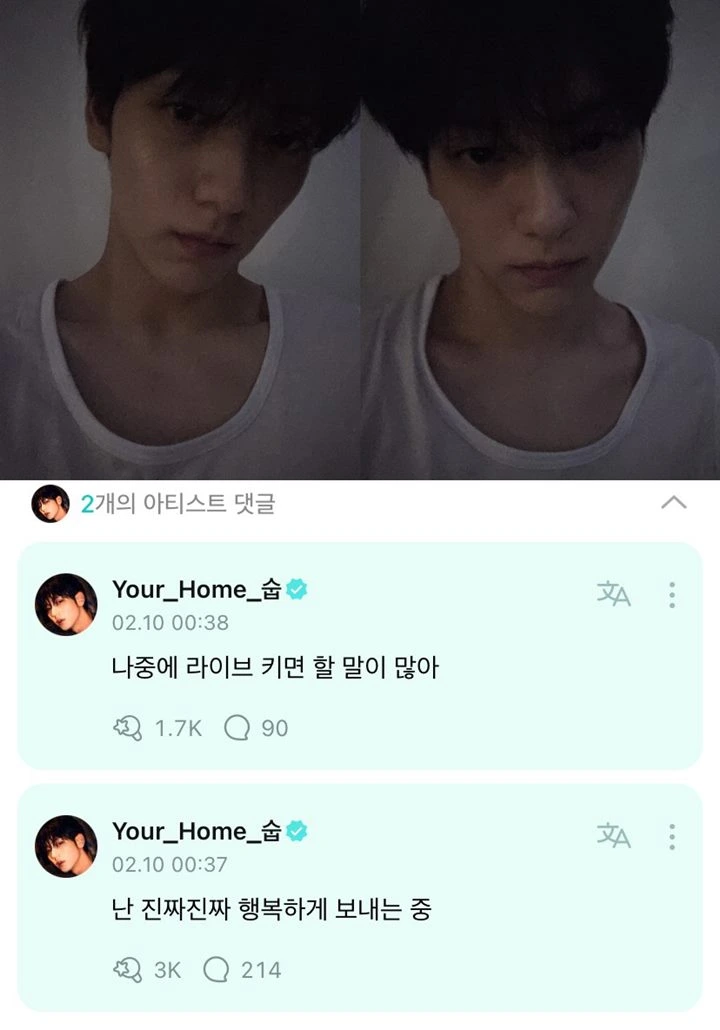Open the avatar beside the 00:38 comment
720x1030 pixels.
pyautogui.click(x=66, y=604)
